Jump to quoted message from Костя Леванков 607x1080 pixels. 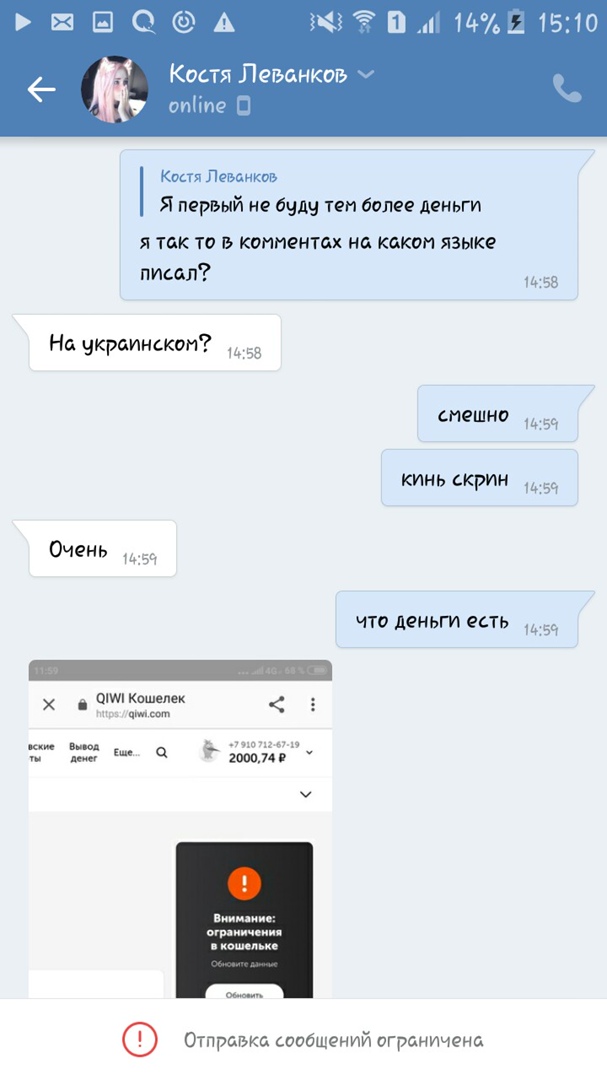coord(320,192)
